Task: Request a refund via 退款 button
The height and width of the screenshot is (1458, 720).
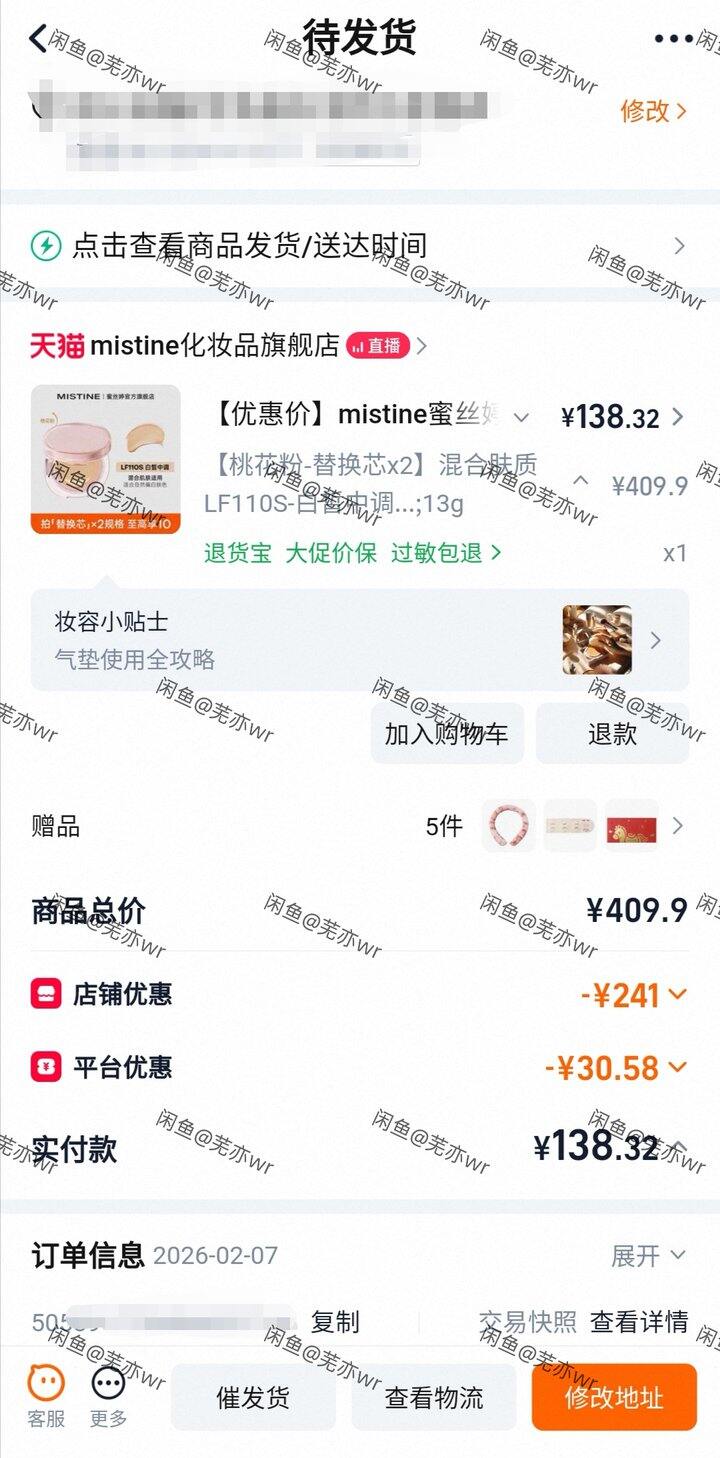Action: pyautogui.click(x=613, y=733)
